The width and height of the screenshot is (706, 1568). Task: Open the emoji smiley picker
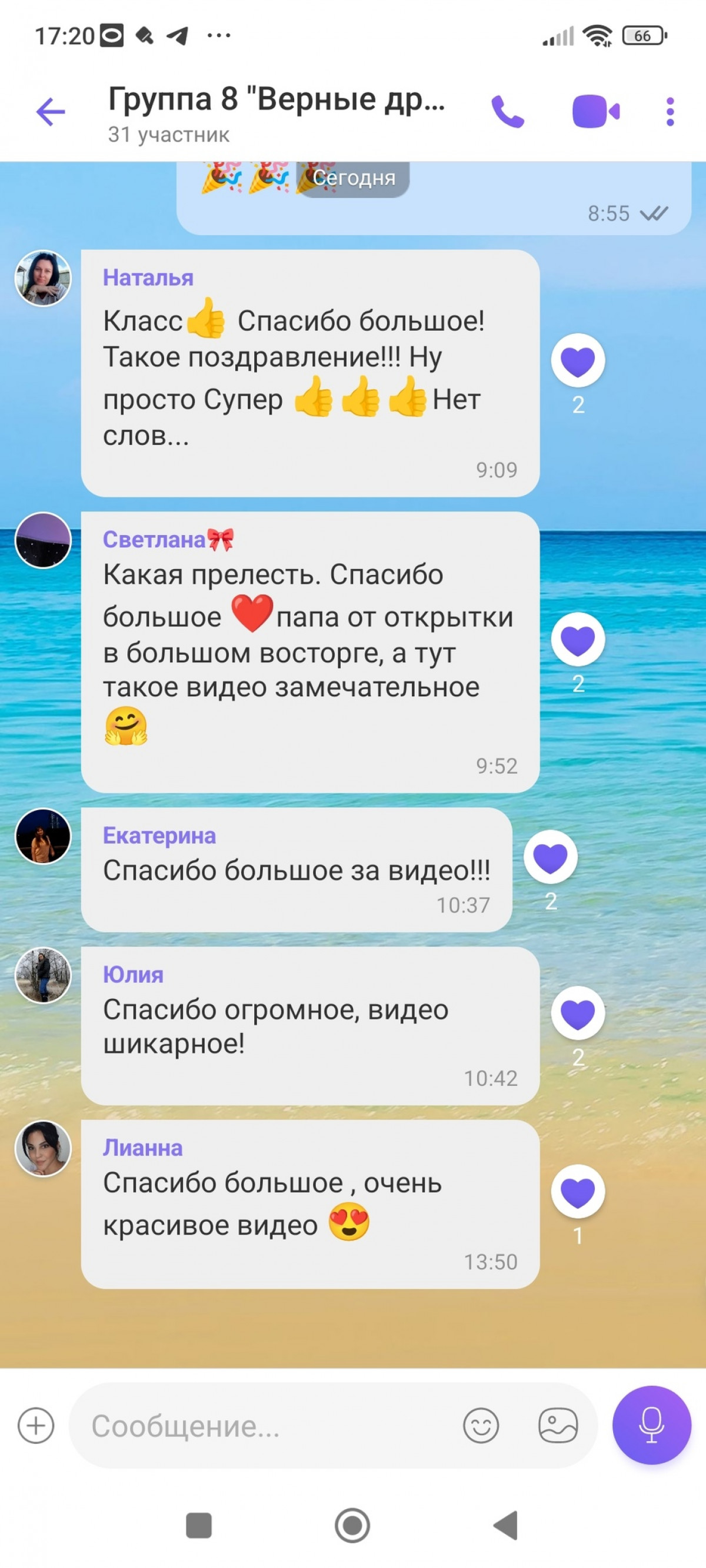tap(481, 1426)
